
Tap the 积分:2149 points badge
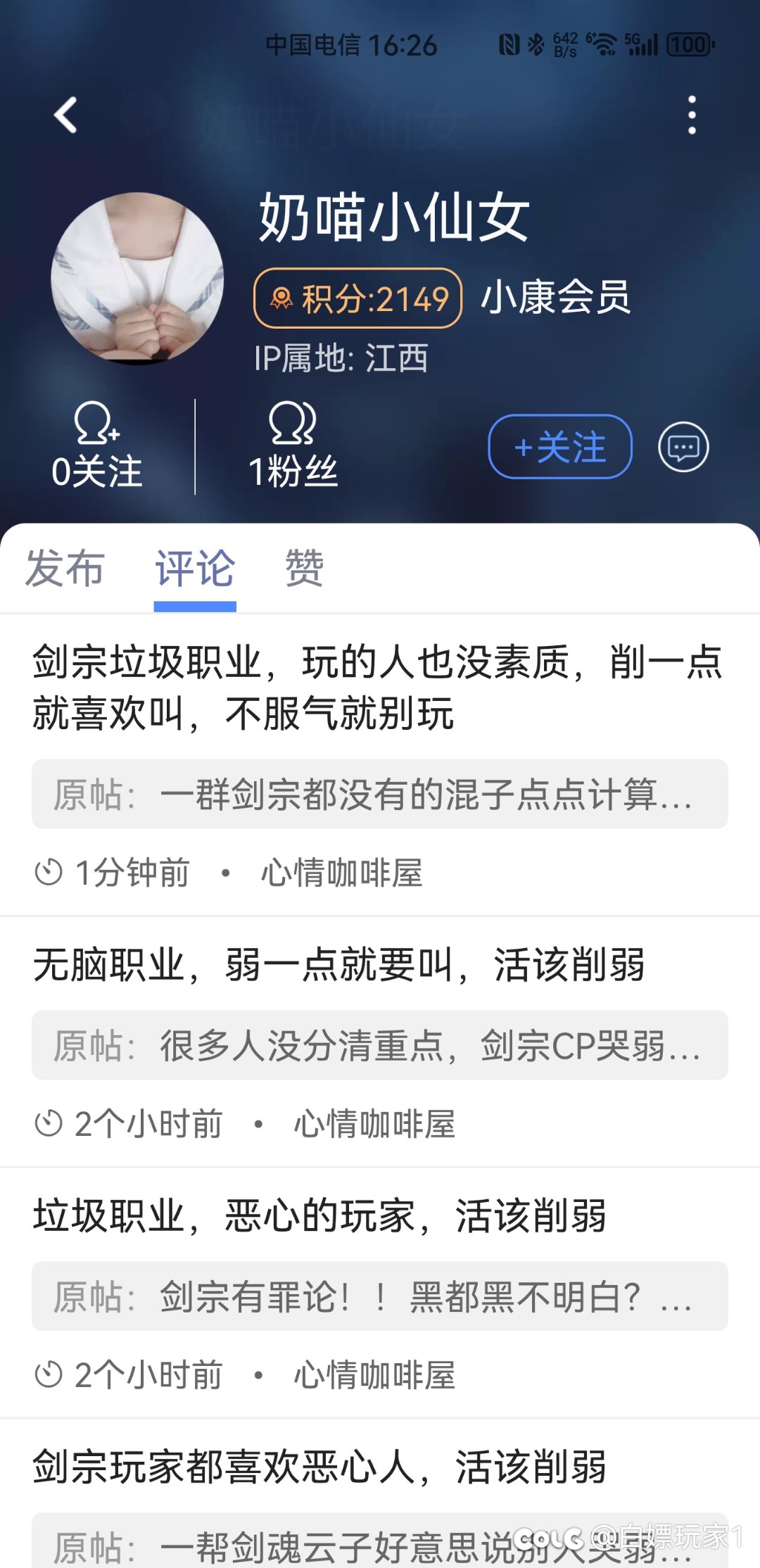tap(358, 298)
